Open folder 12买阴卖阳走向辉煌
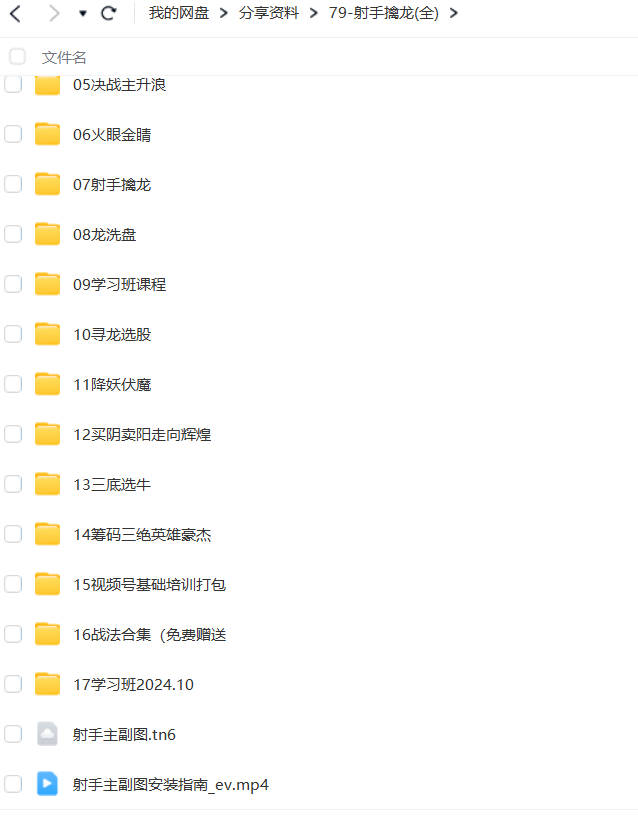The image size is (638, 832). click(141, 435)
